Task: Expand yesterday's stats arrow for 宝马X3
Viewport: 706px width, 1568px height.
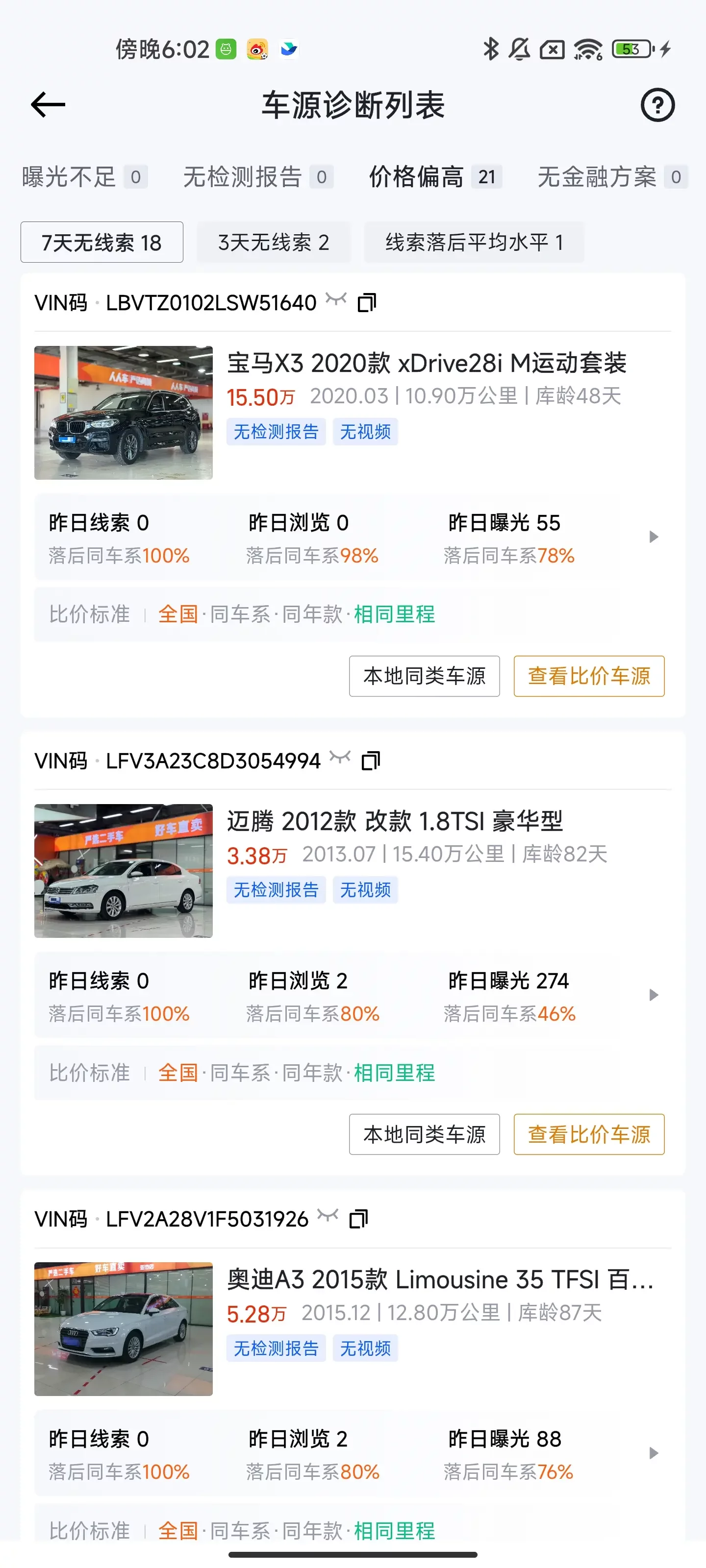Action: coord(654,537)
